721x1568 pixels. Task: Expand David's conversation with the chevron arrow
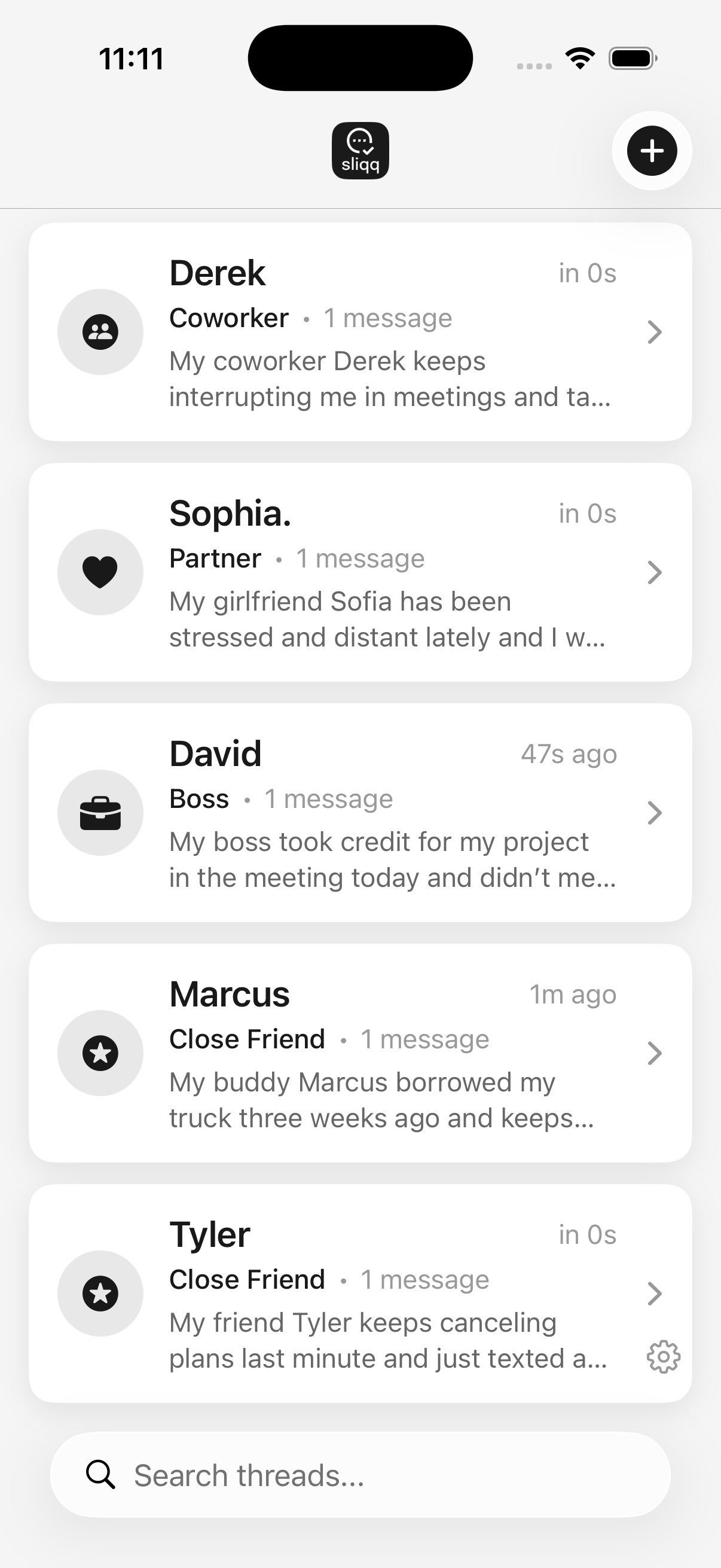654,813
